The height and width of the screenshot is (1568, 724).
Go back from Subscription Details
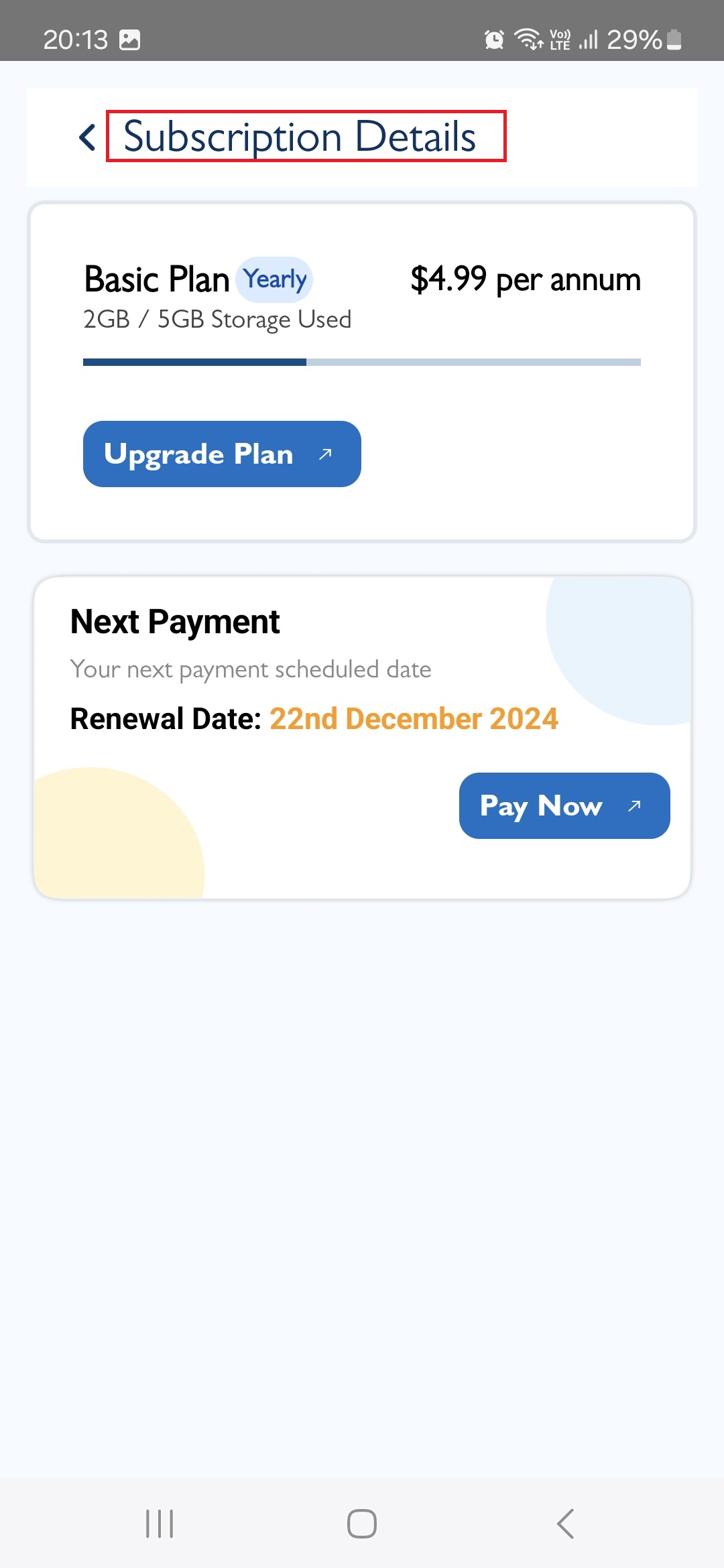click(88, 137)
